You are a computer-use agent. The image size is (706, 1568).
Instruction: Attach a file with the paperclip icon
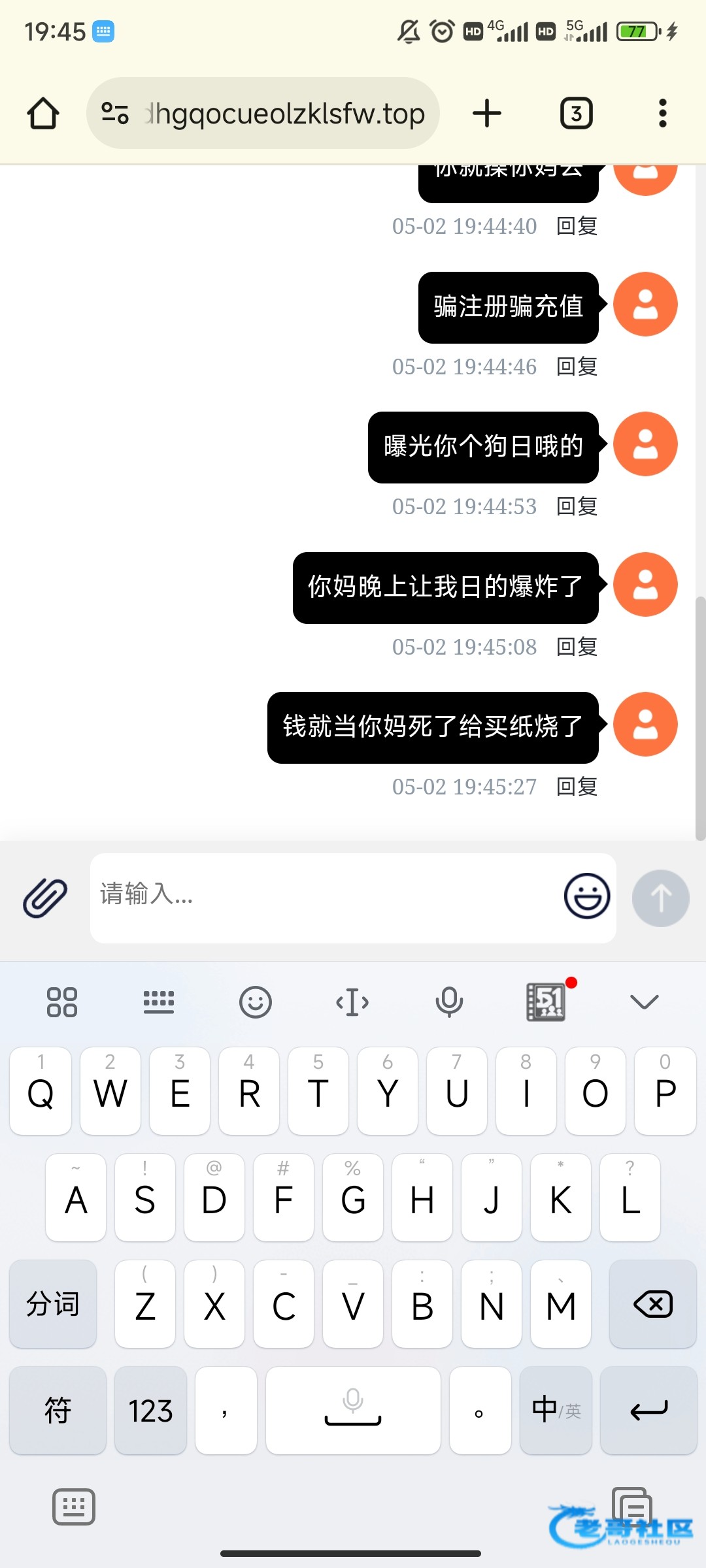coord(45,898)
